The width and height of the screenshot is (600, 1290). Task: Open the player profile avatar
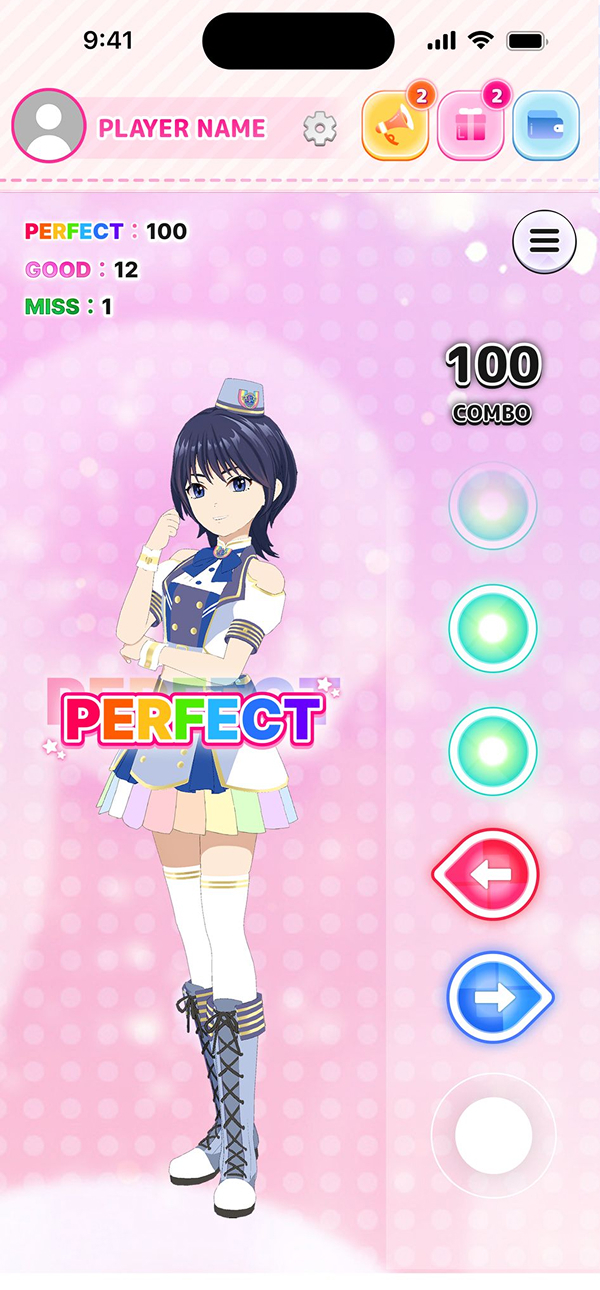click(48, 126)
